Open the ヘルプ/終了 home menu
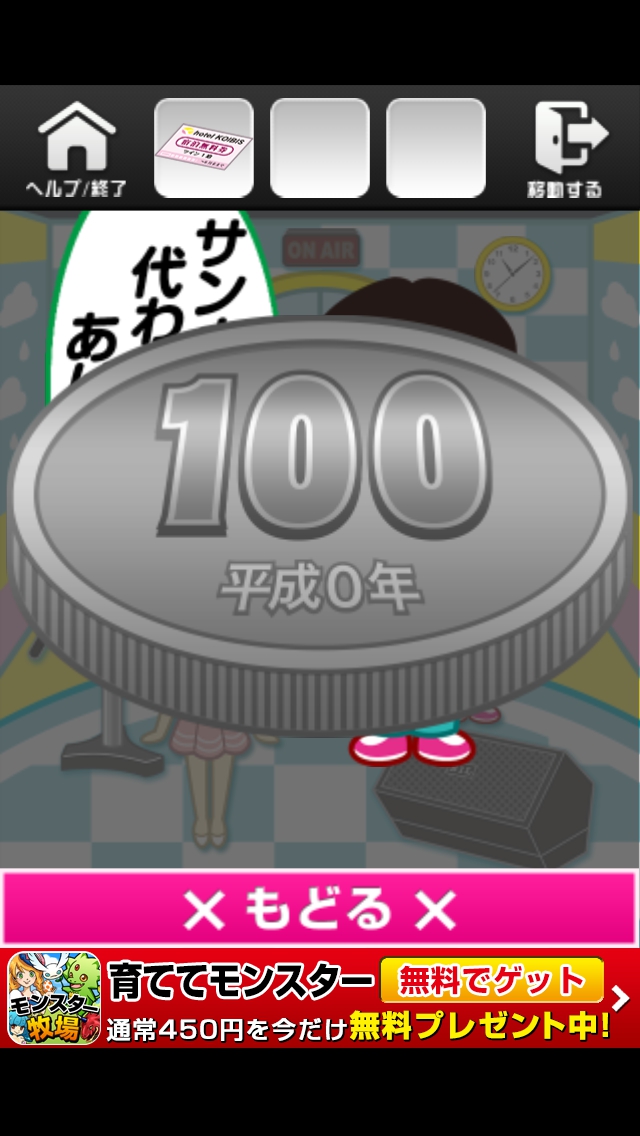Image resolution: width=640 pixels, height=1136 pixels. [x=76, y=148]
